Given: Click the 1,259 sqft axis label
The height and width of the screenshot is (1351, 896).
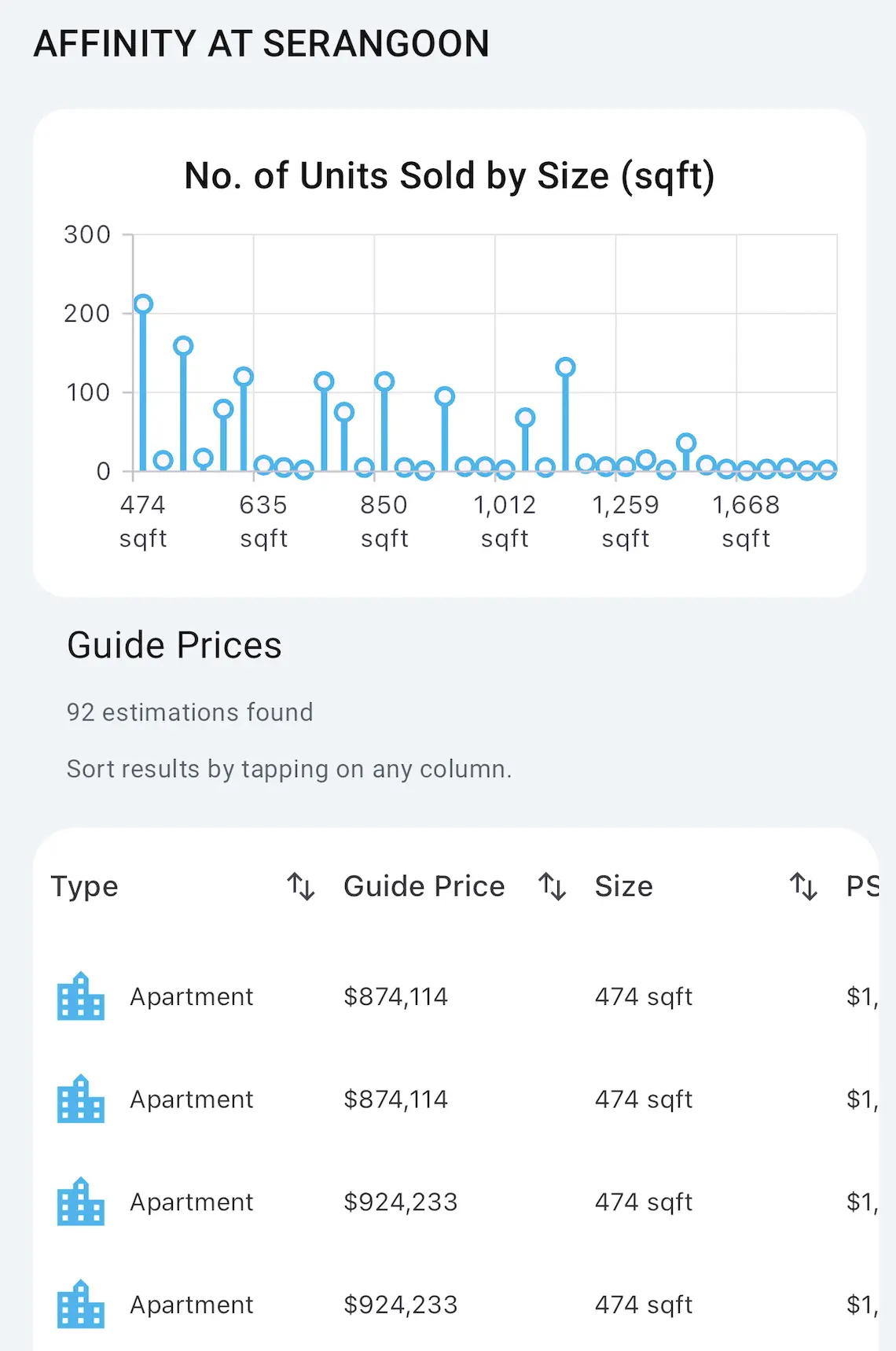Looking at the screenshot, I should pos(625,521).
